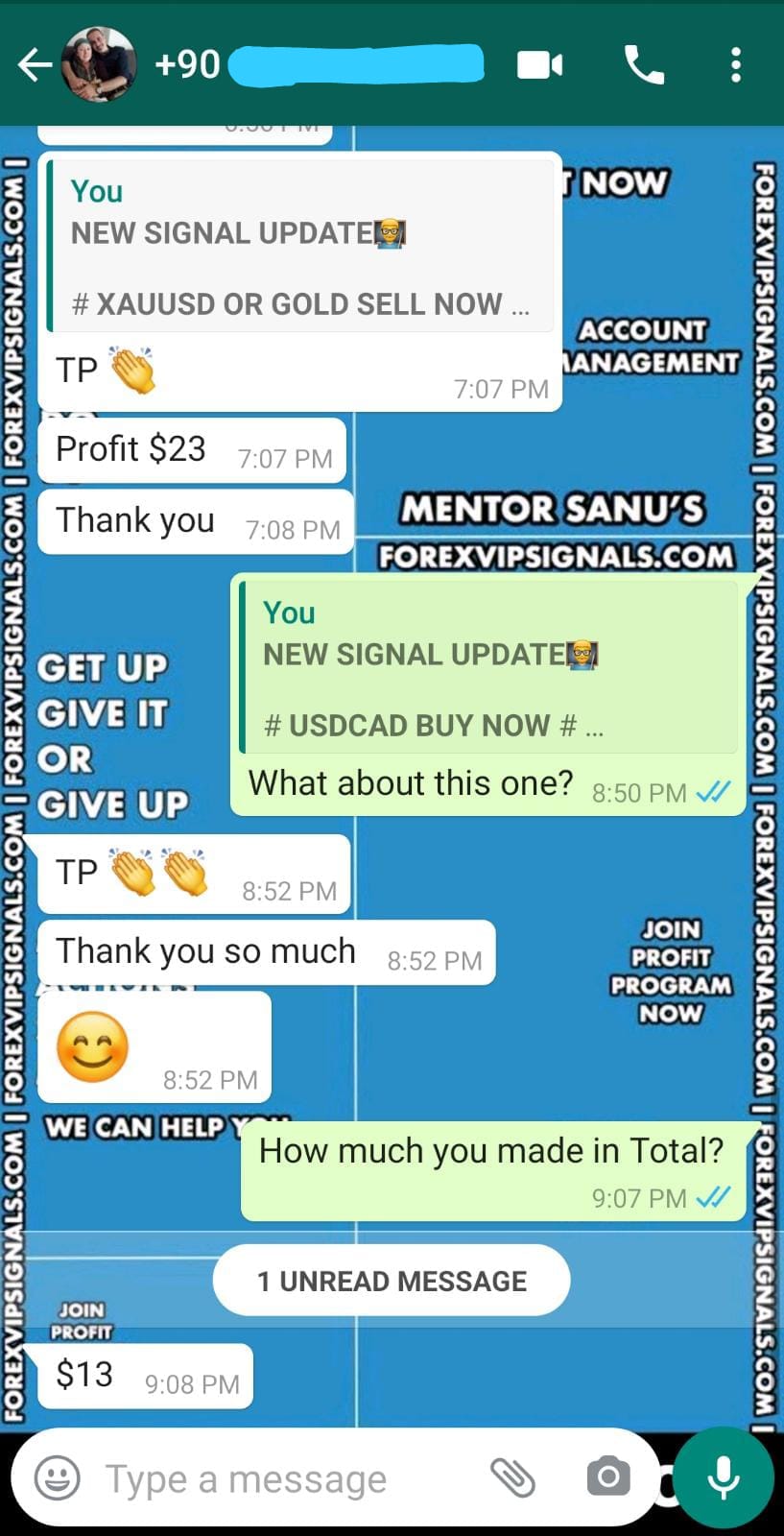Tap the microphone voice message button
The image size is (784, 1536).
point(723,1477)
